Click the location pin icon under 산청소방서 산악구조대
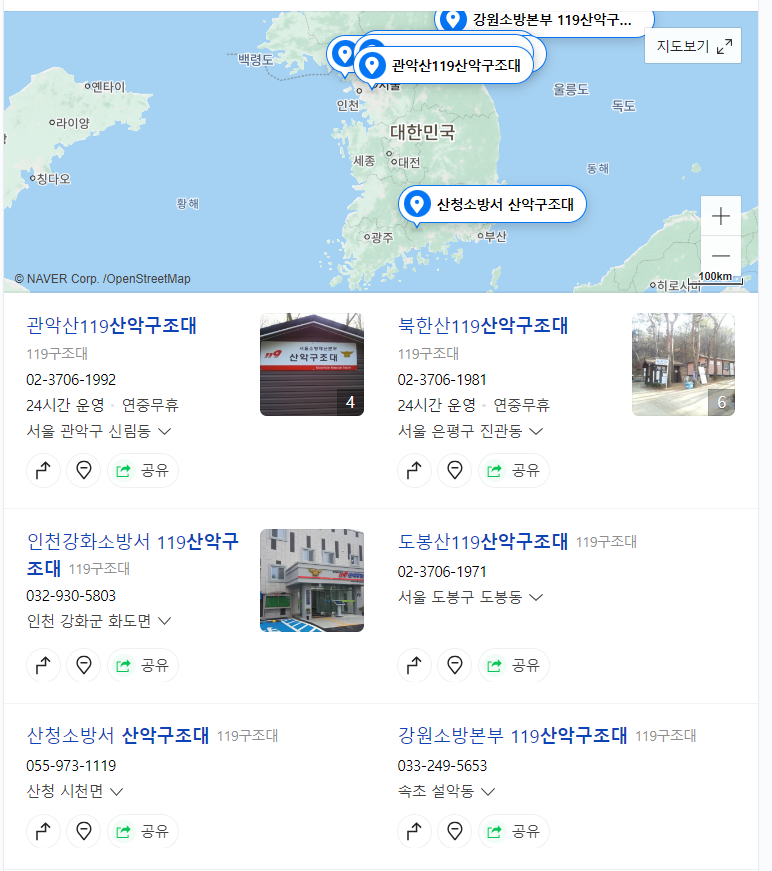 [x=83, y=831]
